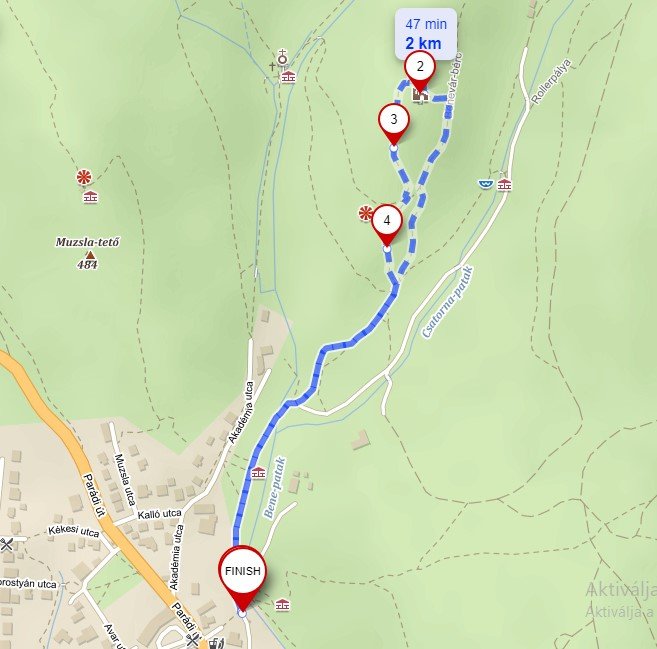The image size is (657, 649).
Task: Tap waypoint marker 3
Action: click(394, 120)
